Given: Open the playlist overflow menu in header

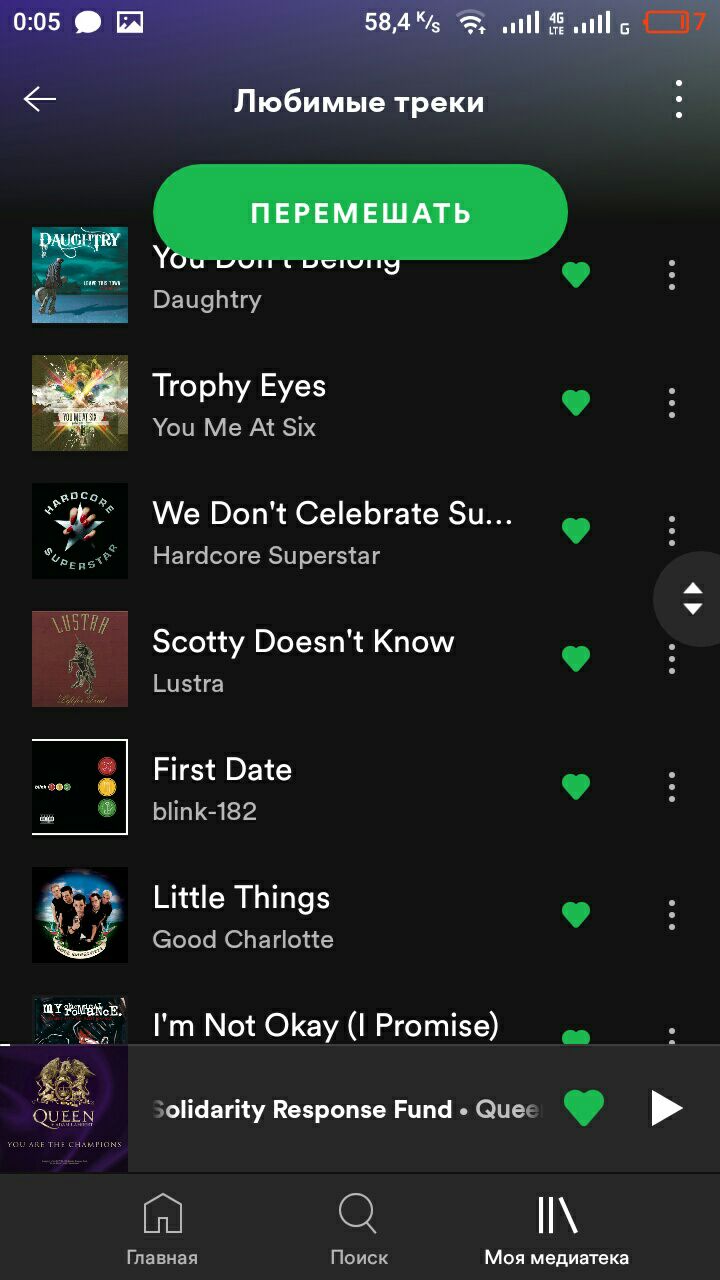Looking at the screenshot, I should point(679,100).
